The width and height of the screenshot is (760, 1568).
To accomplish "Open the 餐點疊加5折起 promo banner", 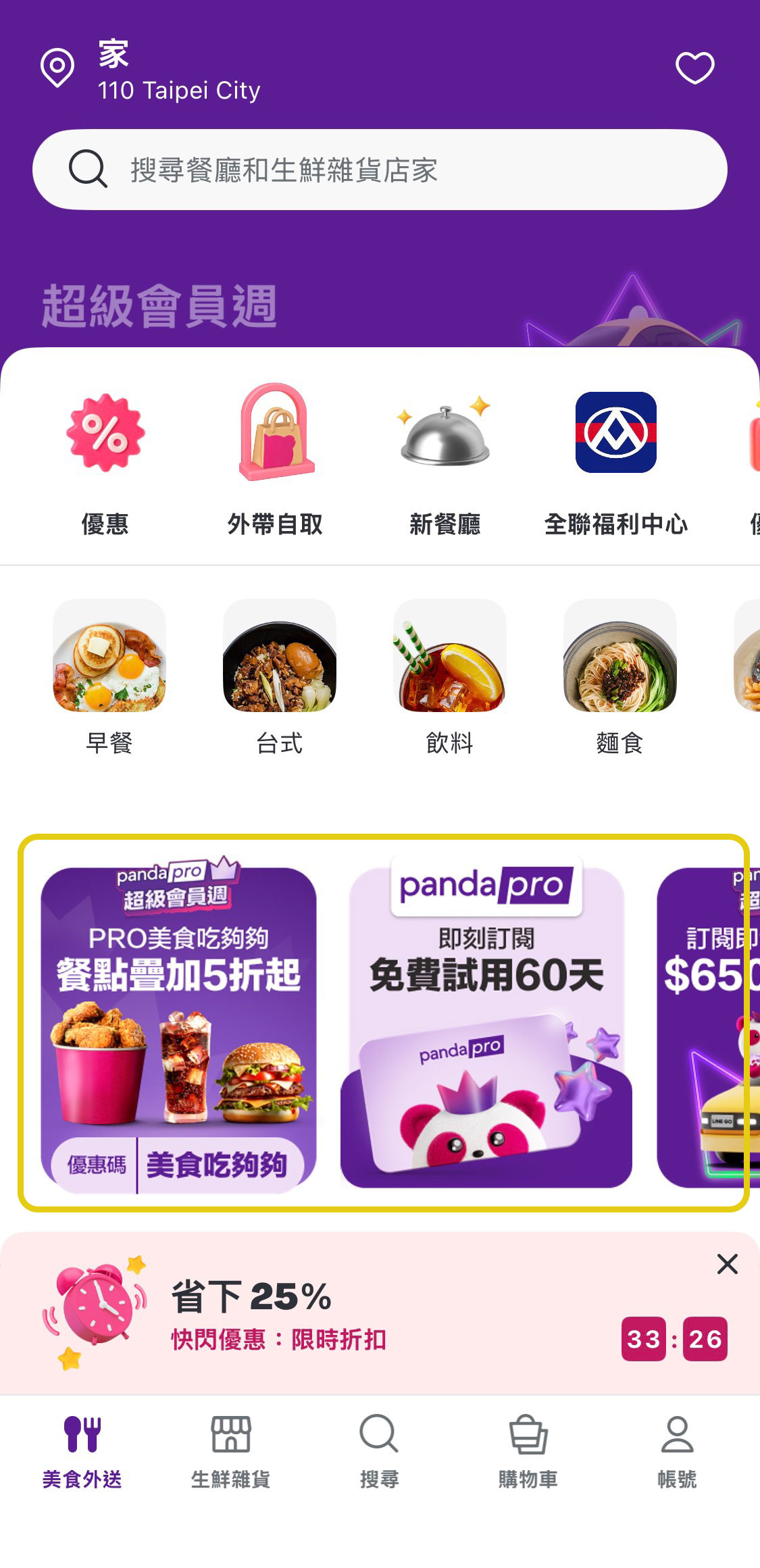I will click(178, 1027).
